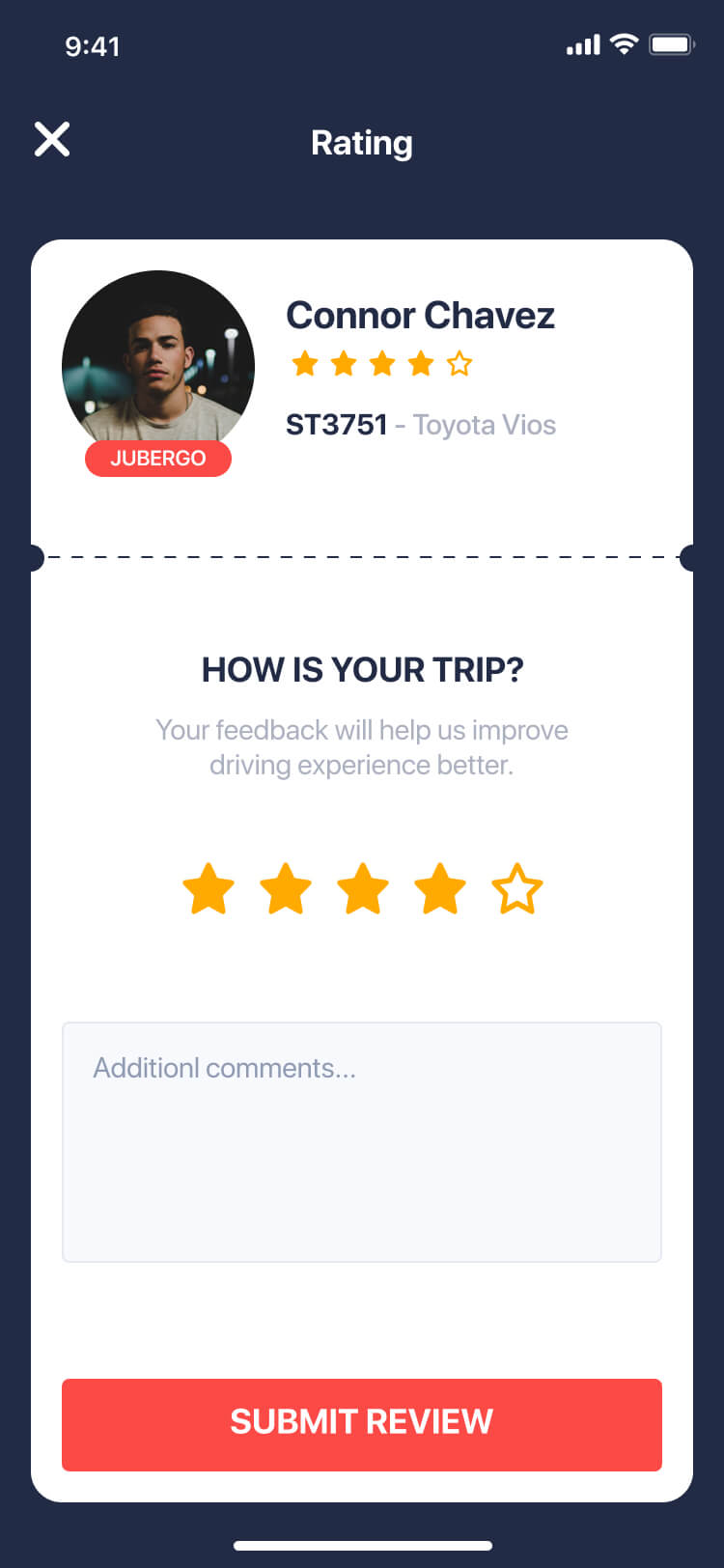Rate the trip two stars
This screenshot has height=1568, width=724.
[286, 889]
